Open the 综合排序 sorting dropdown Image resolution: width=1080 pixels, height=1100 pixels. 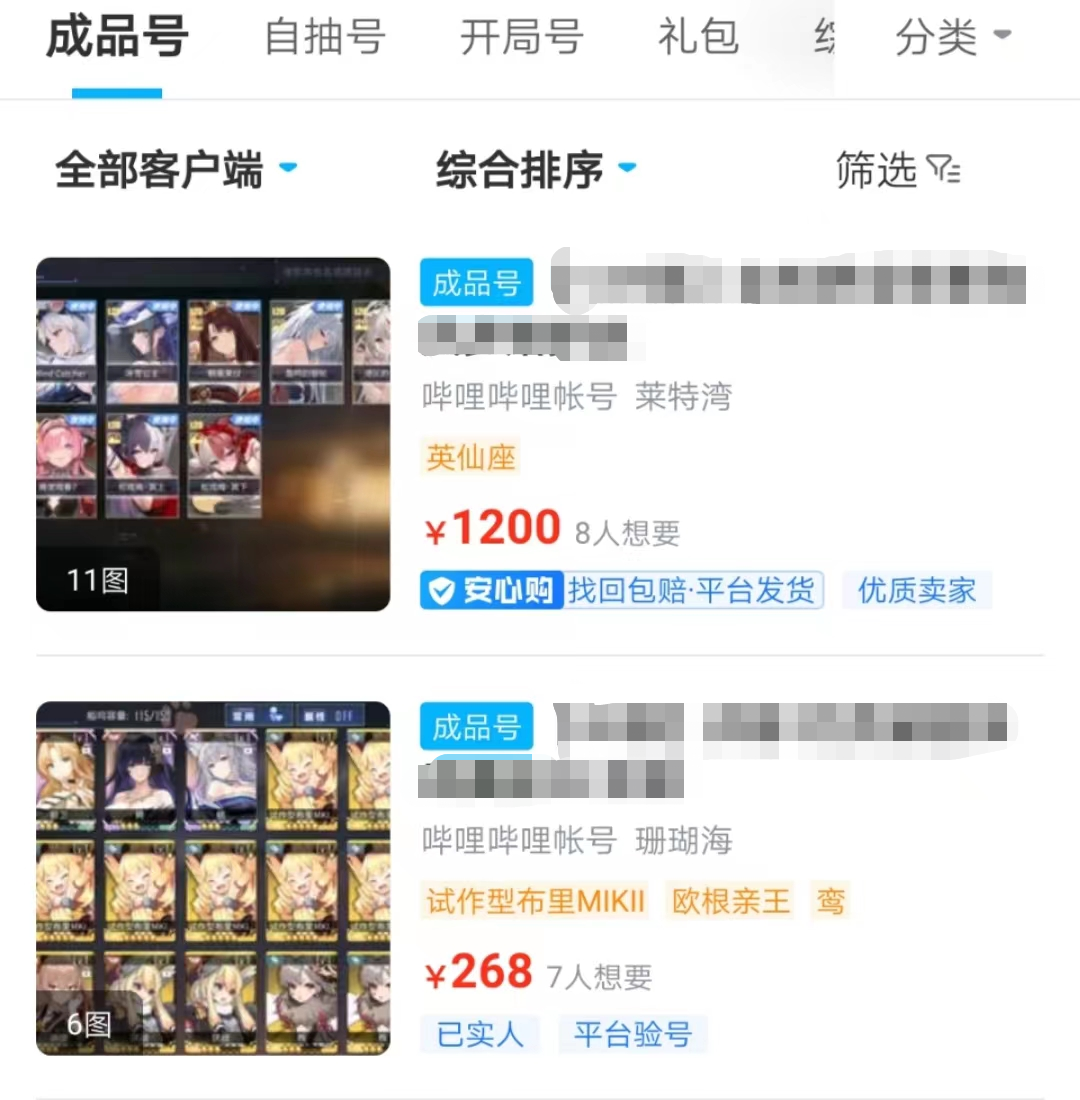tap(535, 169)
